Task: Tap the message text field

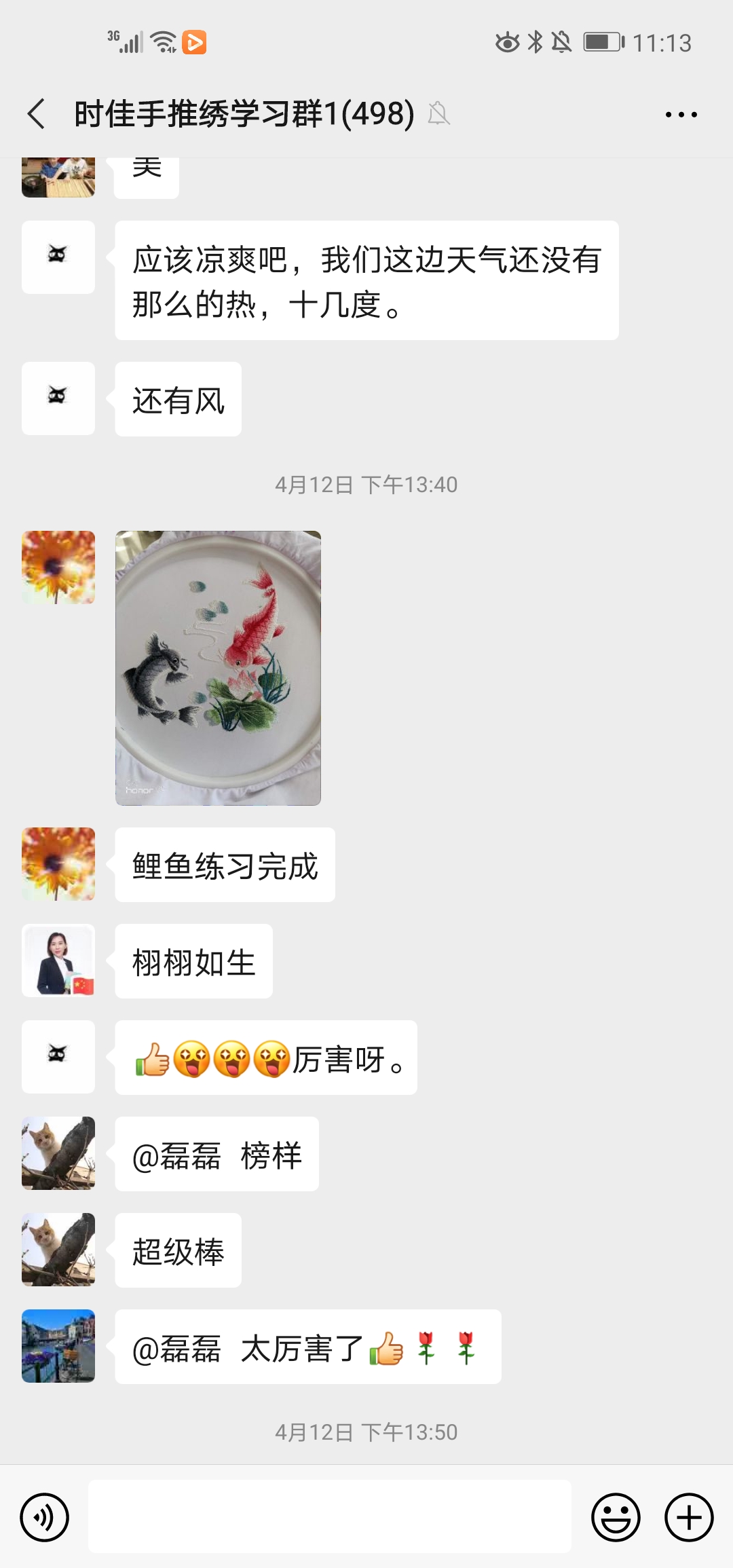Action: 330,1516
